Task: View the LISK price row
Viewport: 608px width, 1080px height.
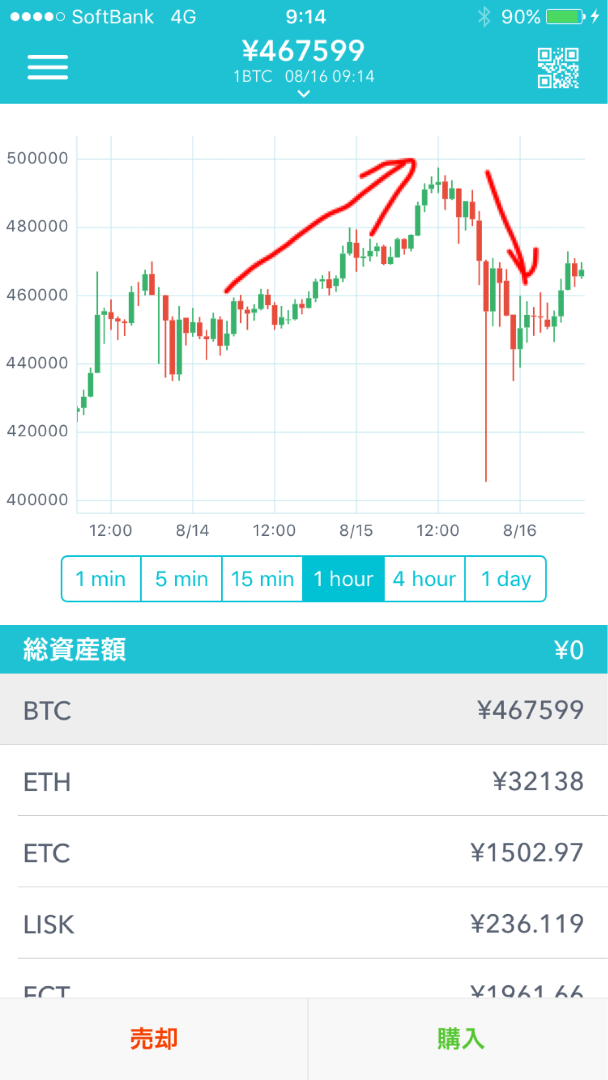Action: 304,924
